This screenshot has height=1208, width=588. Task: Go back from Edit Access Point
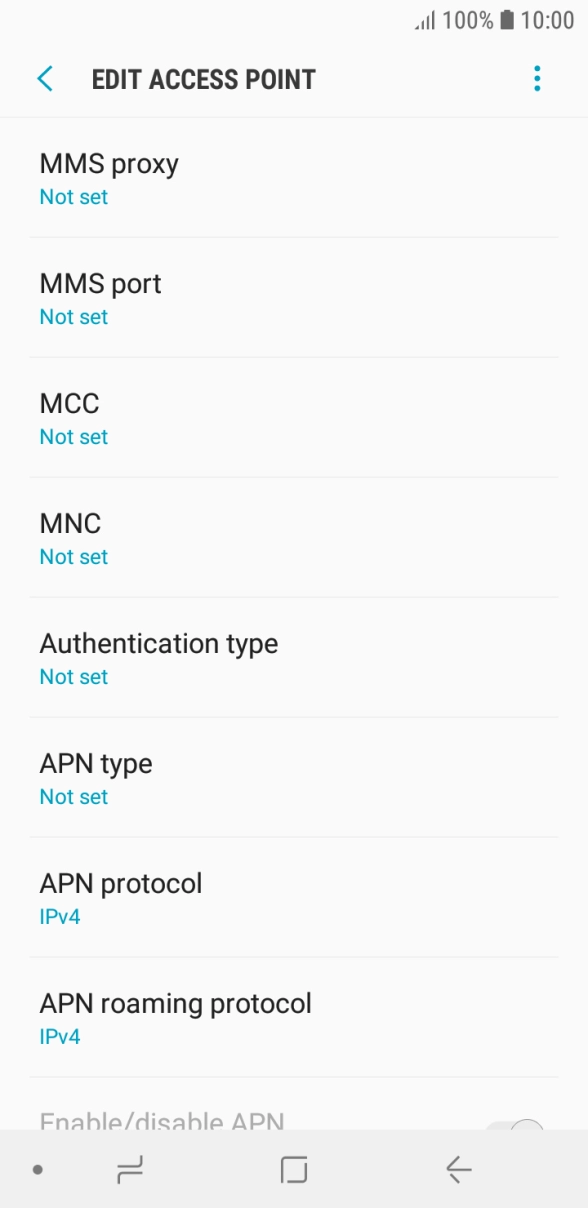tap(45, 79)
